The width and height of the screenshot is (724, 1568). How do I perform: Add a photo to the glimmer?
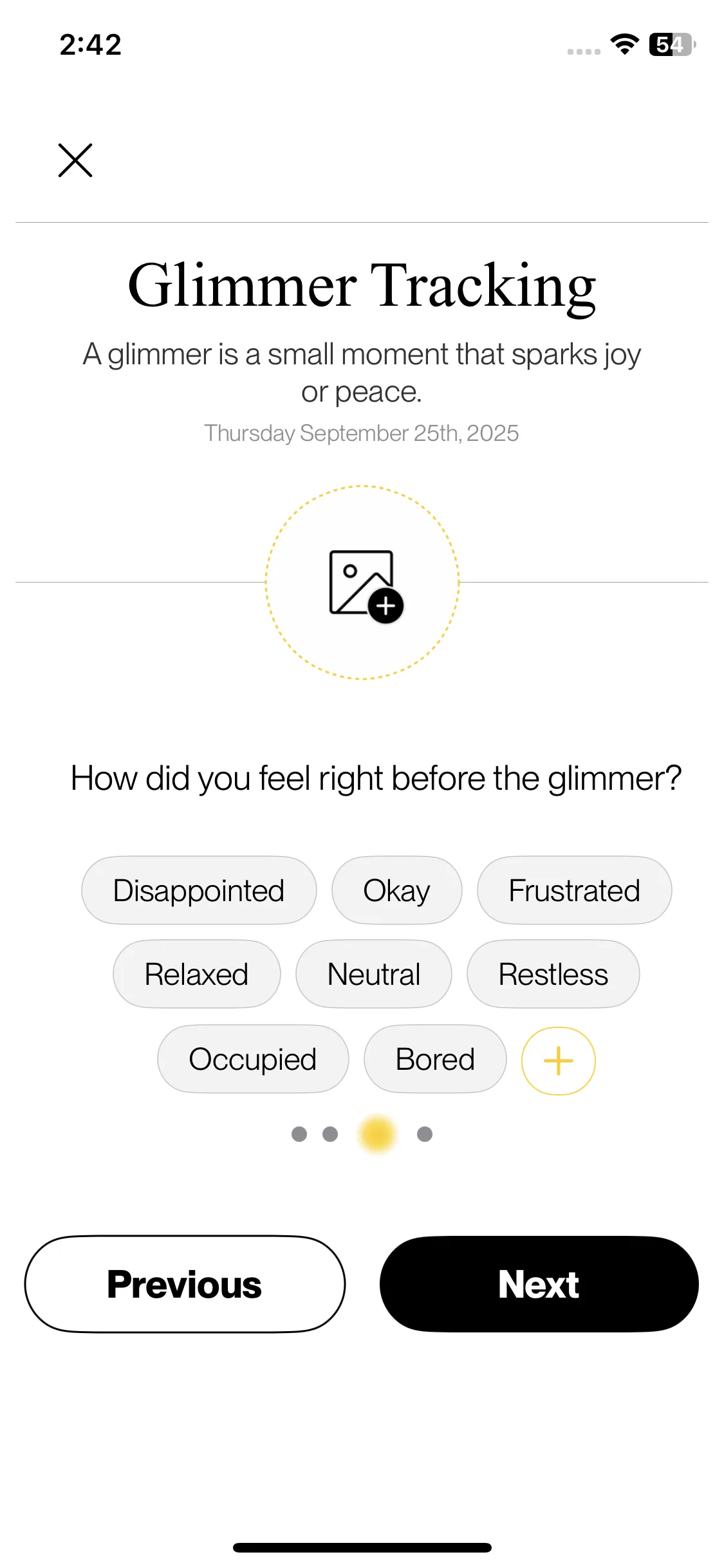point(362,583)
